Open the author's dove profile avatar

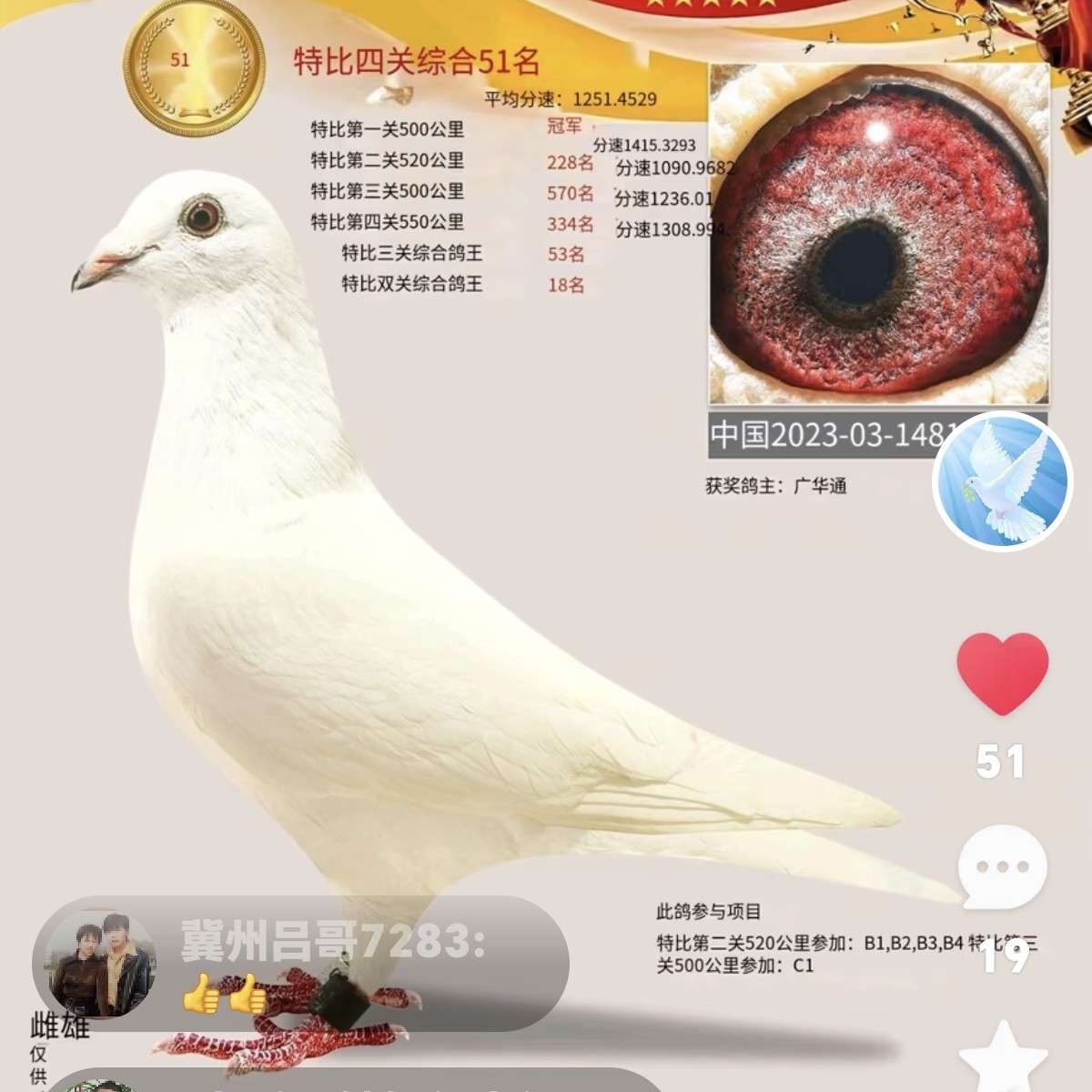click(x=1002, y=480)
